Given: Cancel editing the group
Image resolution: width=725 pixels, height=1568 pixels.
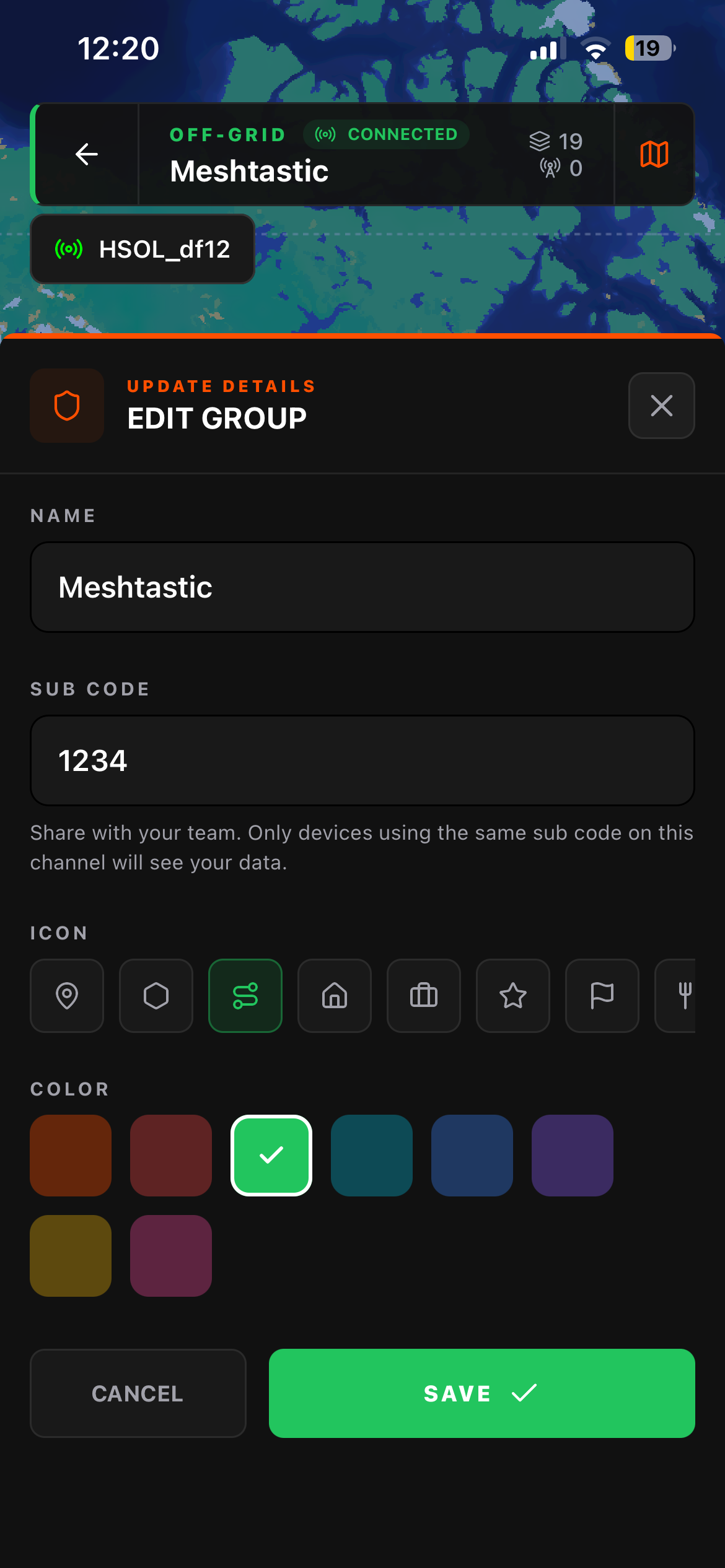Looking at the screenshot, I should (x=138, y=1393).
